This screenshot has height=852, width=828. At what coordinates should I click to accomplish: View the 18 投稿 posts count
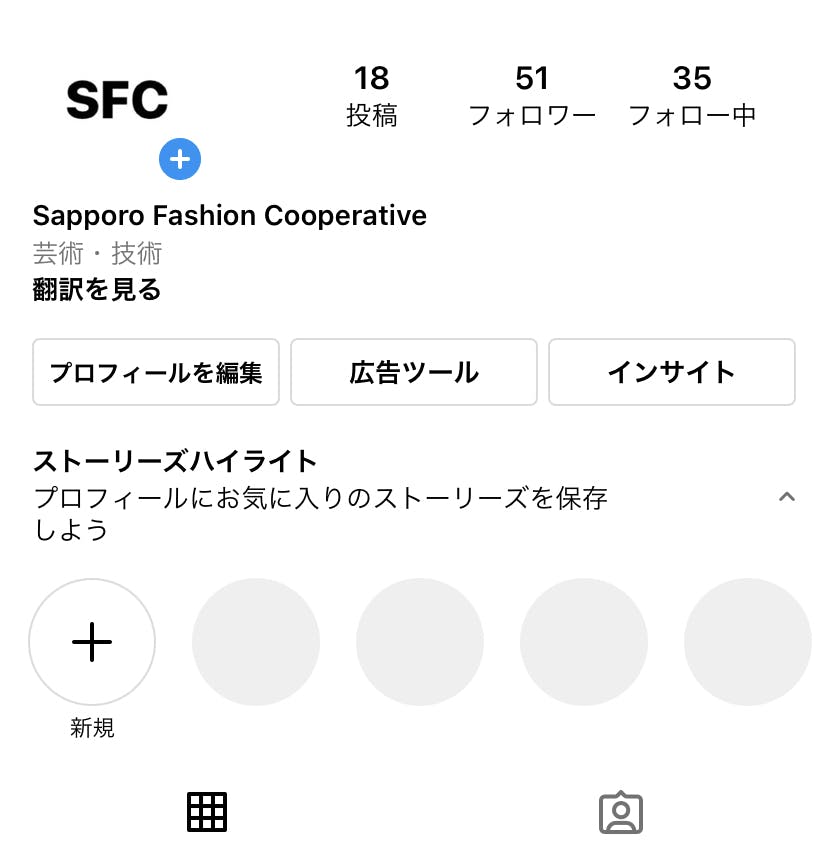point(372,96)
